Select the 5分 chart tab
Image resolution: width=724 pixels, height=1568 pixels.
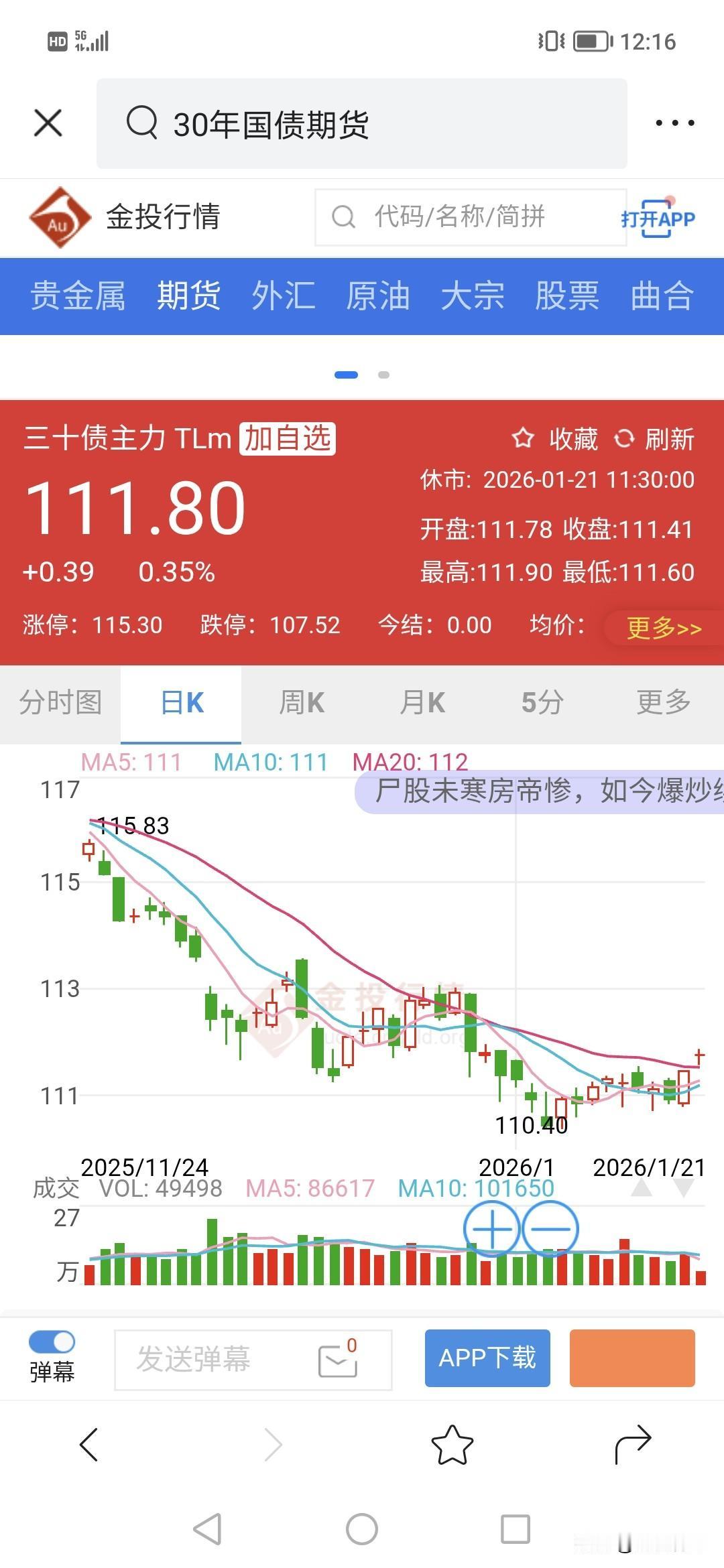(x=543, y=703)
